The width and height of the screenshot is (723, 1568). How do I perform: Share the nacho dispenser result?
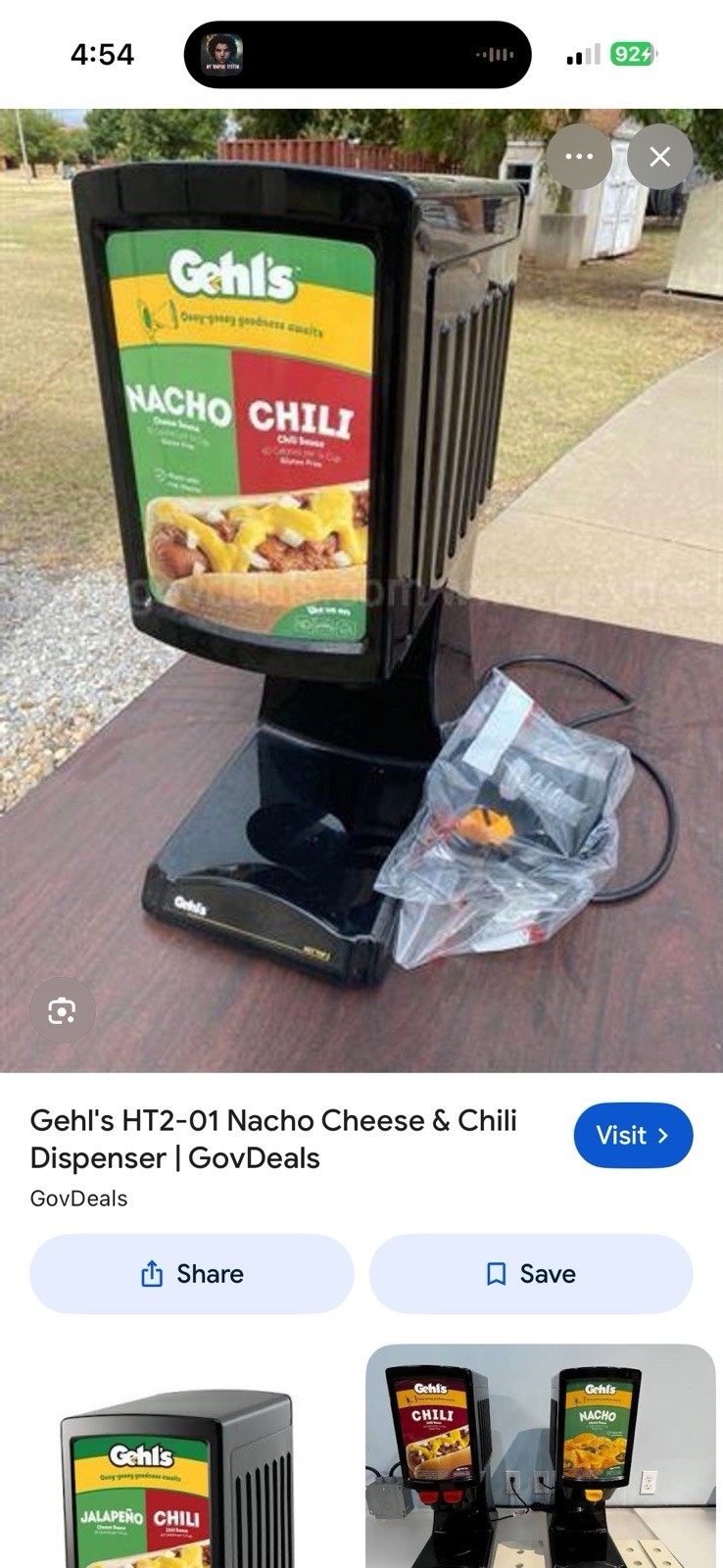click(191, 1273)
